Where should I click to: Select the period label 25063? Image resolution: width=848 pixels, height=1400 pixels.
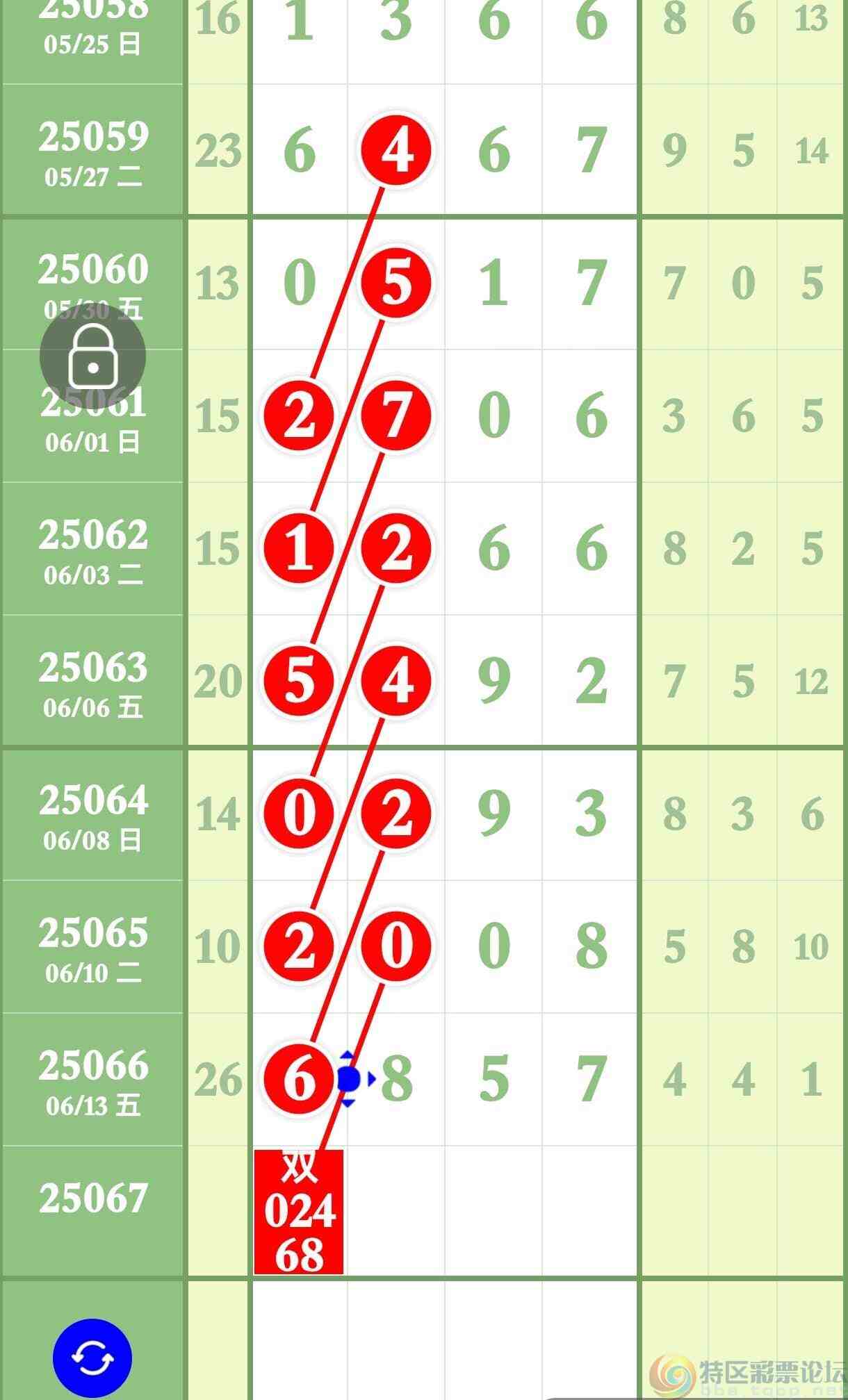coord(93,668)
